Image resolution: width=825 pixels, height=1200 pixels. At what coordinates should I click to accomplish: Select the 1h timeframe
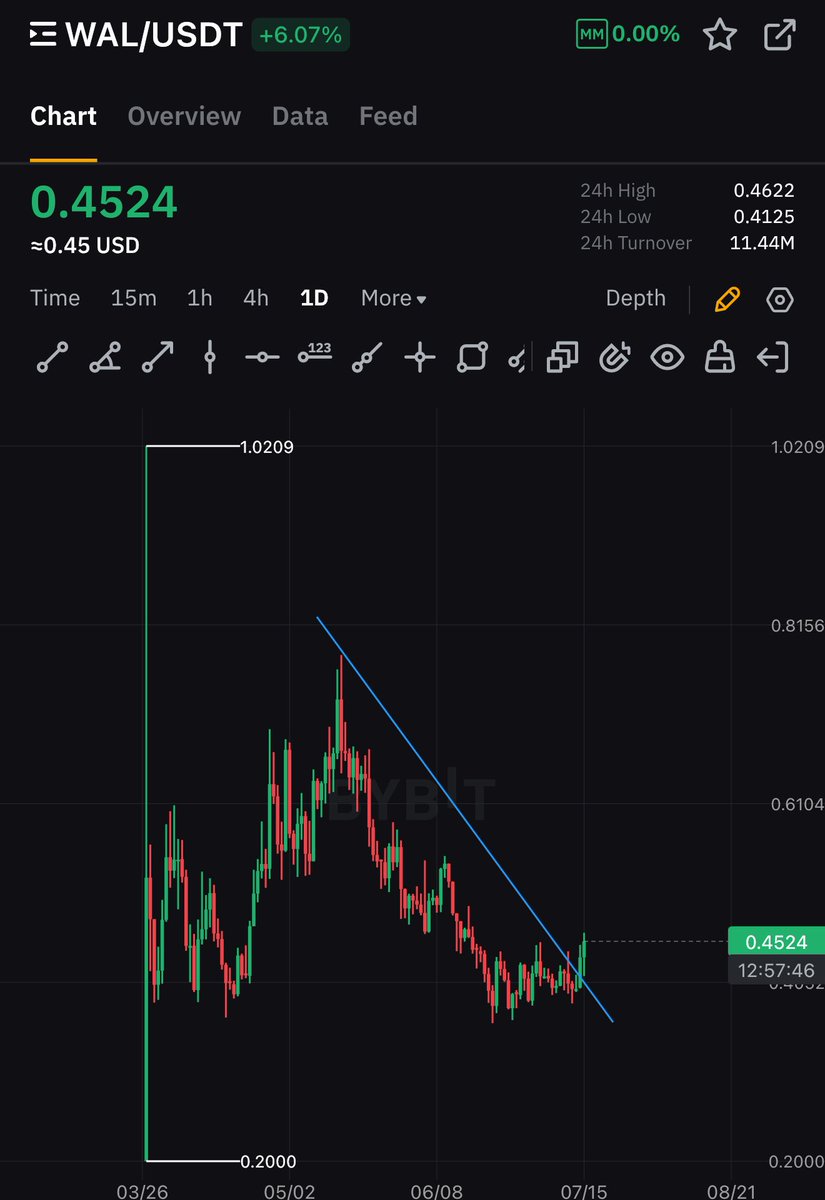pos(200,298)
